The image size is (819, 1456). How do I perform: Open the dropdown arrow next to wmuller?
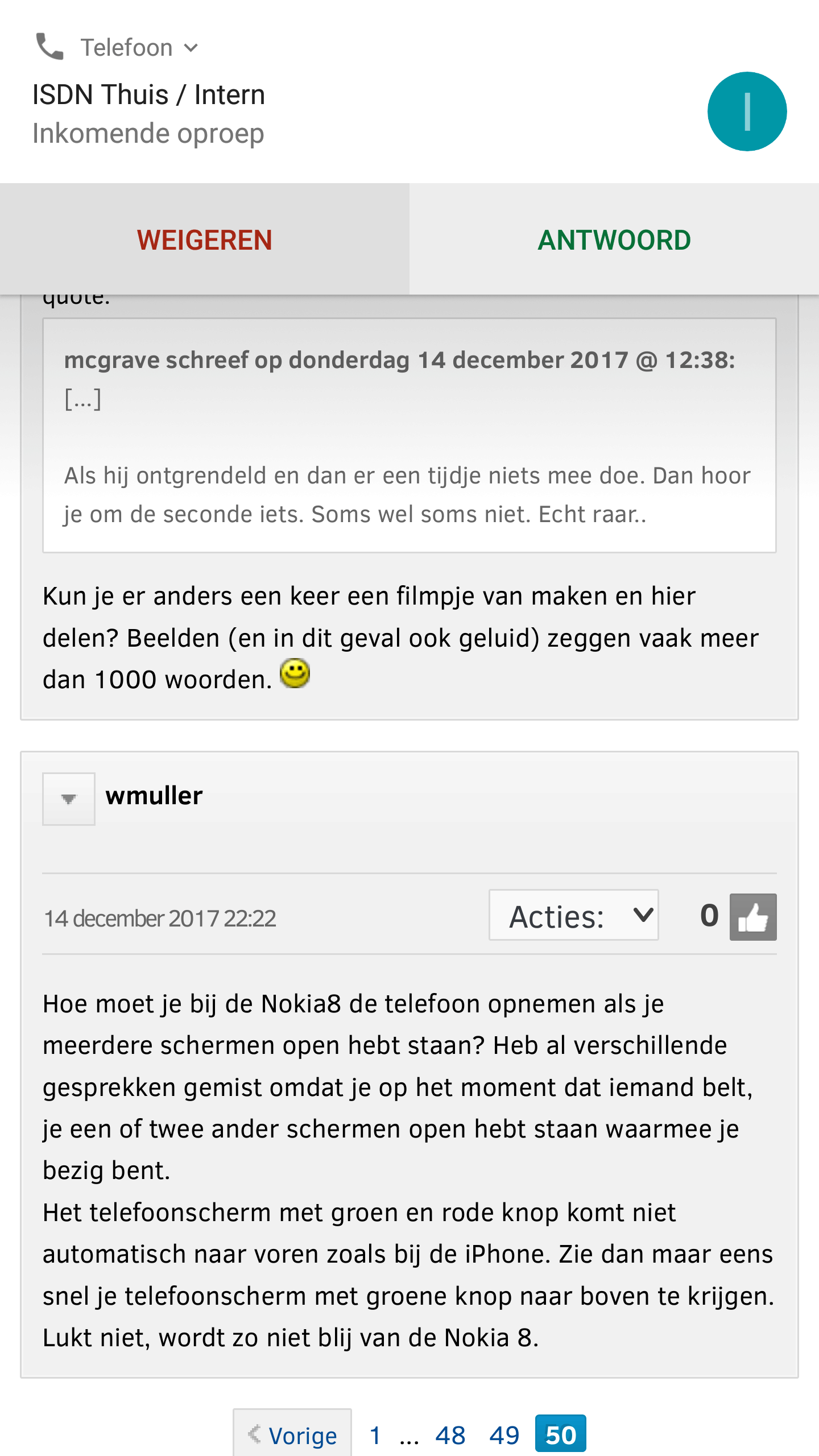(69, 799)
